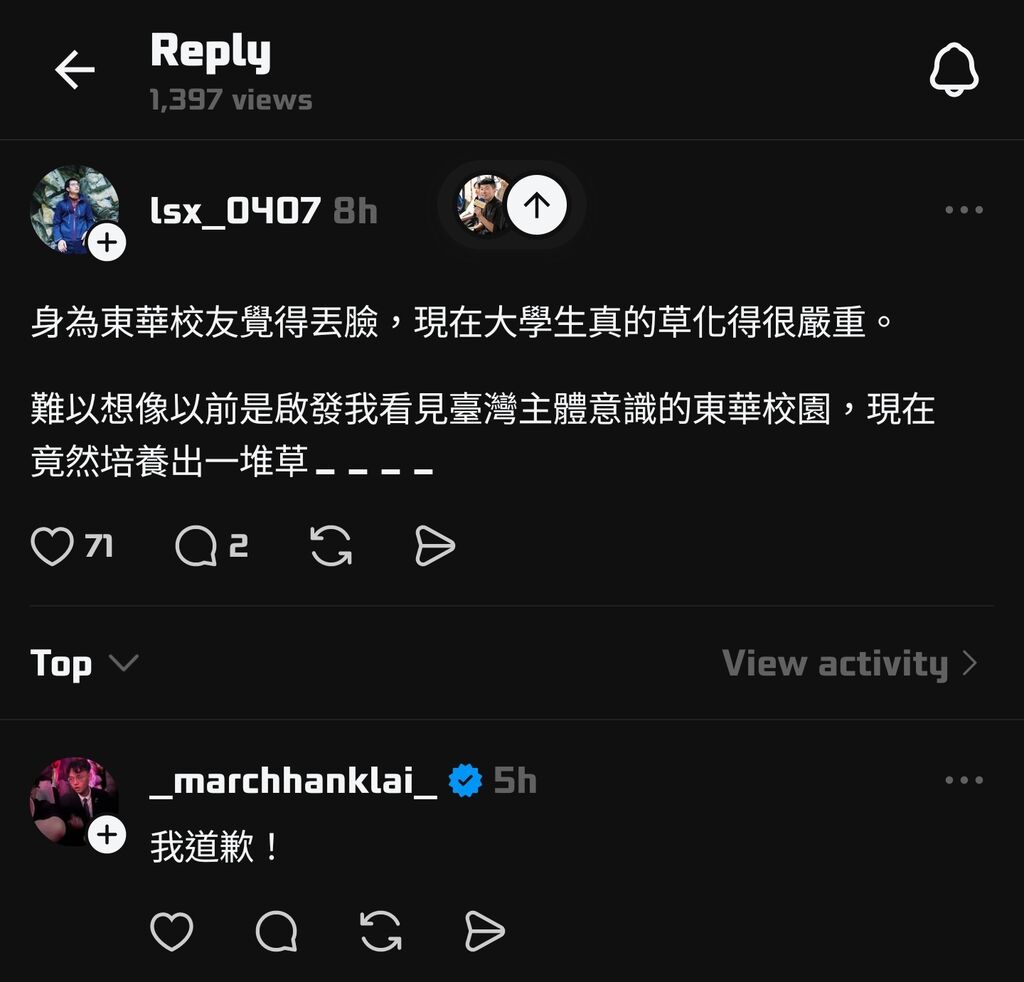Repost _marchhanklai_'s reply
This screenshot has height=982, width=1024.
[x=380, y=932]
